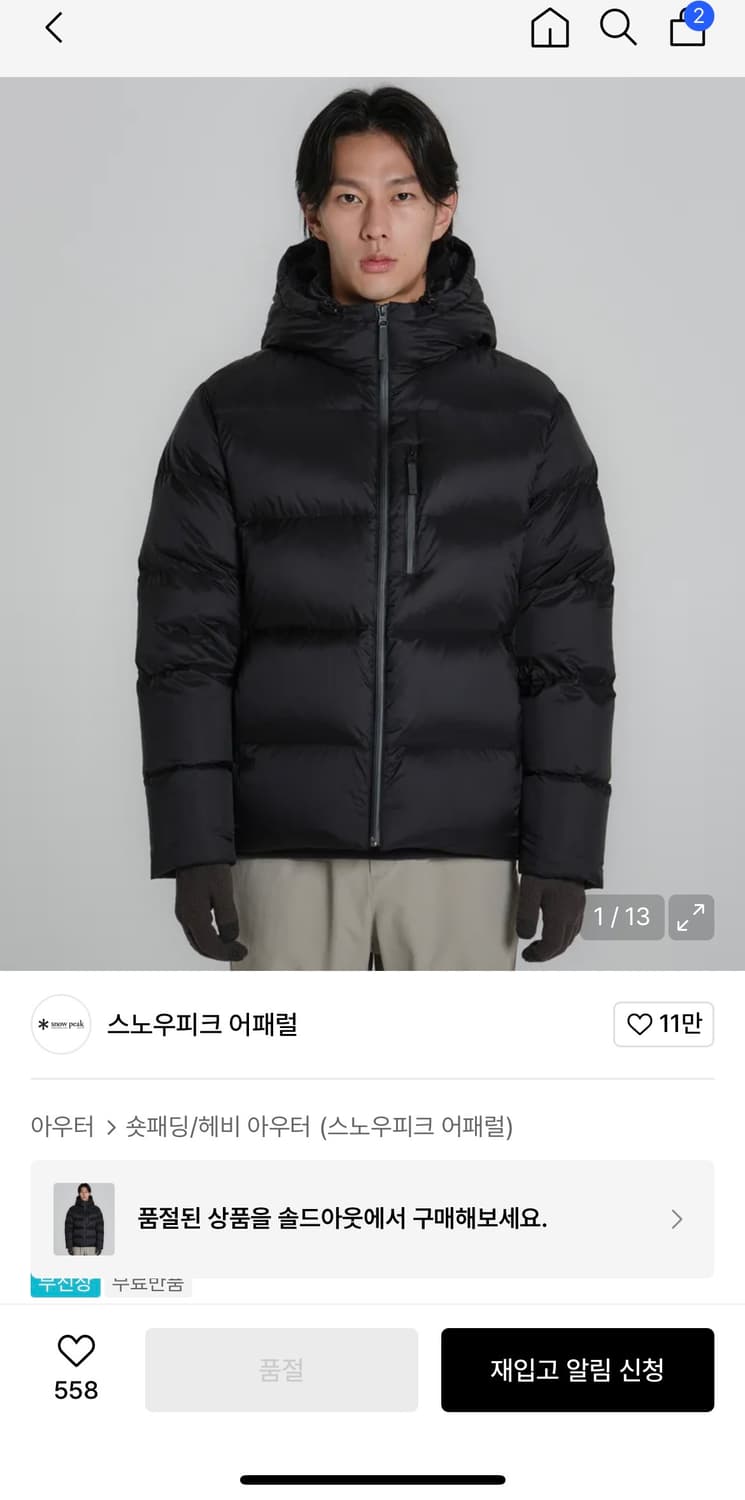Click the brand name 스노우피크 어패럴
Image resolution: width=745 pixels, height=1500 pixels.
[202, 1025]
